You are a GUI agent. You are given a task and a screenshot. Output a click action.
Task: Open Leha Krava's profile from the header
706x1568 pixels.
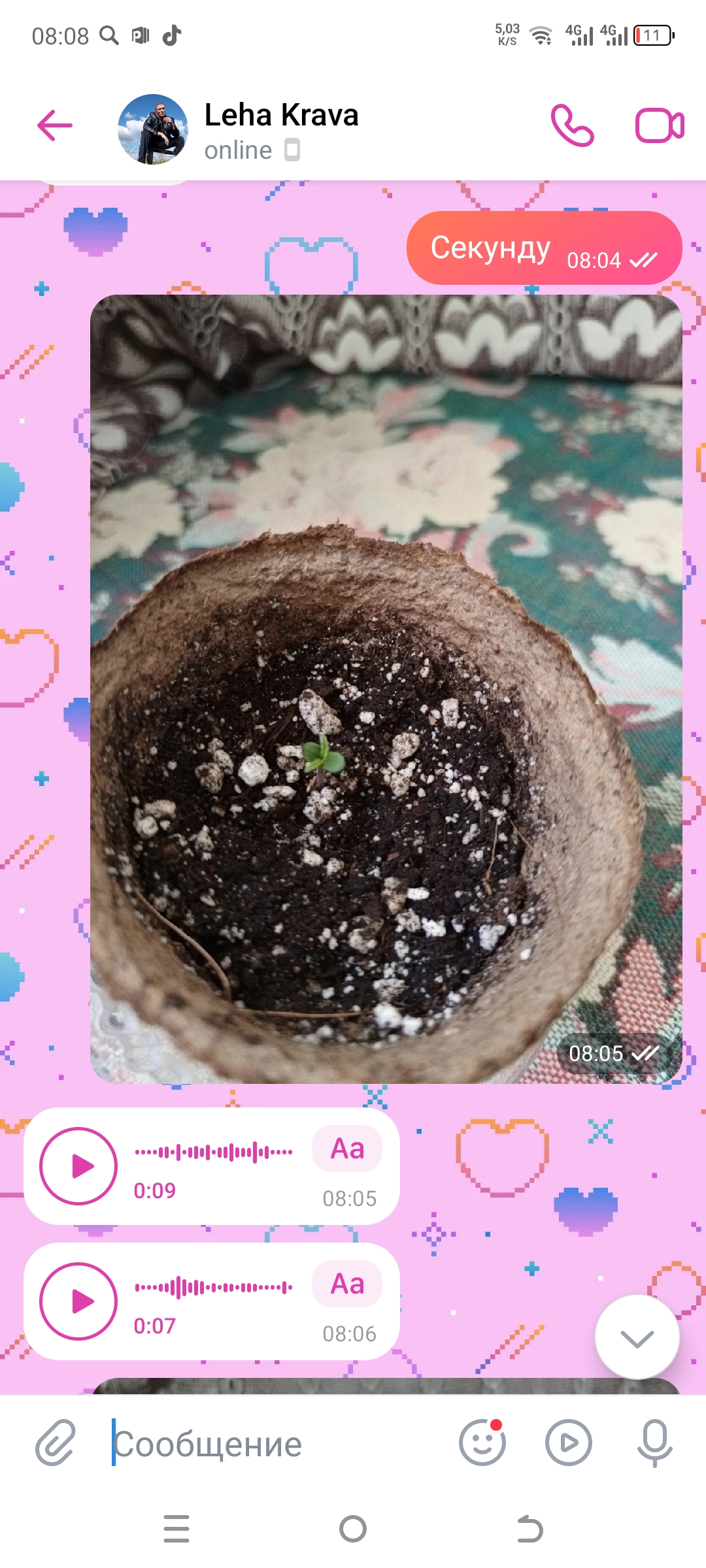pos(281,129)
